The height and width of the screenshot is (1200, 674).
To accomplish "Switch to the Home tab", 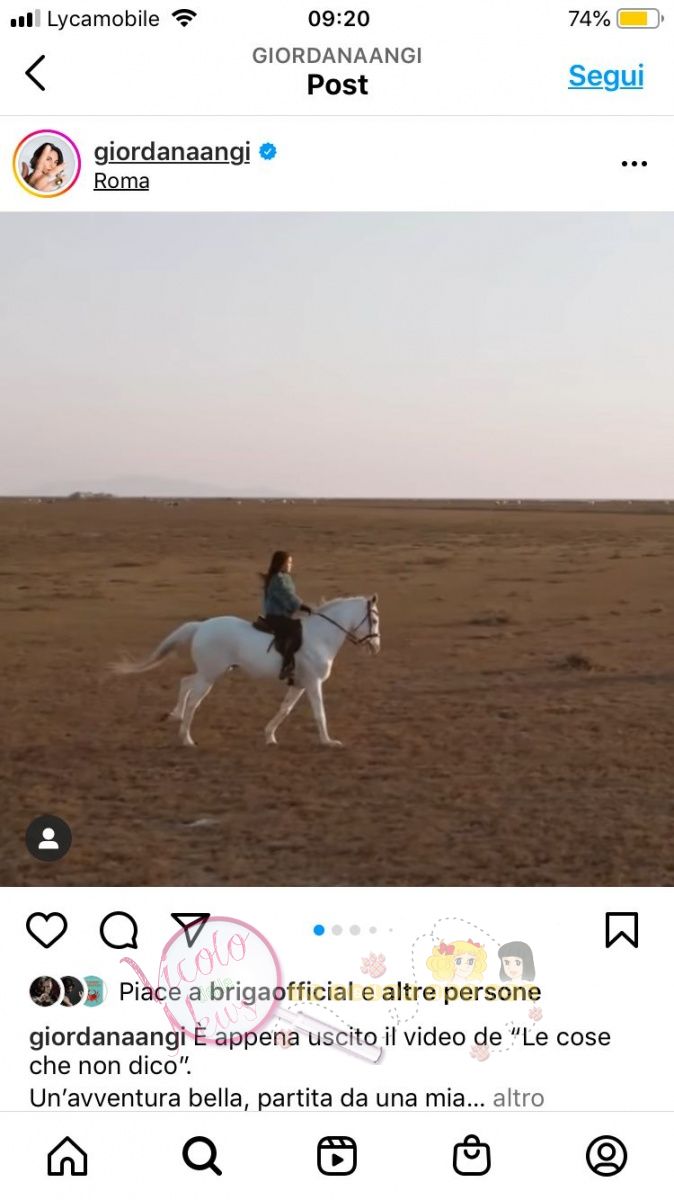I will [67, 1156].
